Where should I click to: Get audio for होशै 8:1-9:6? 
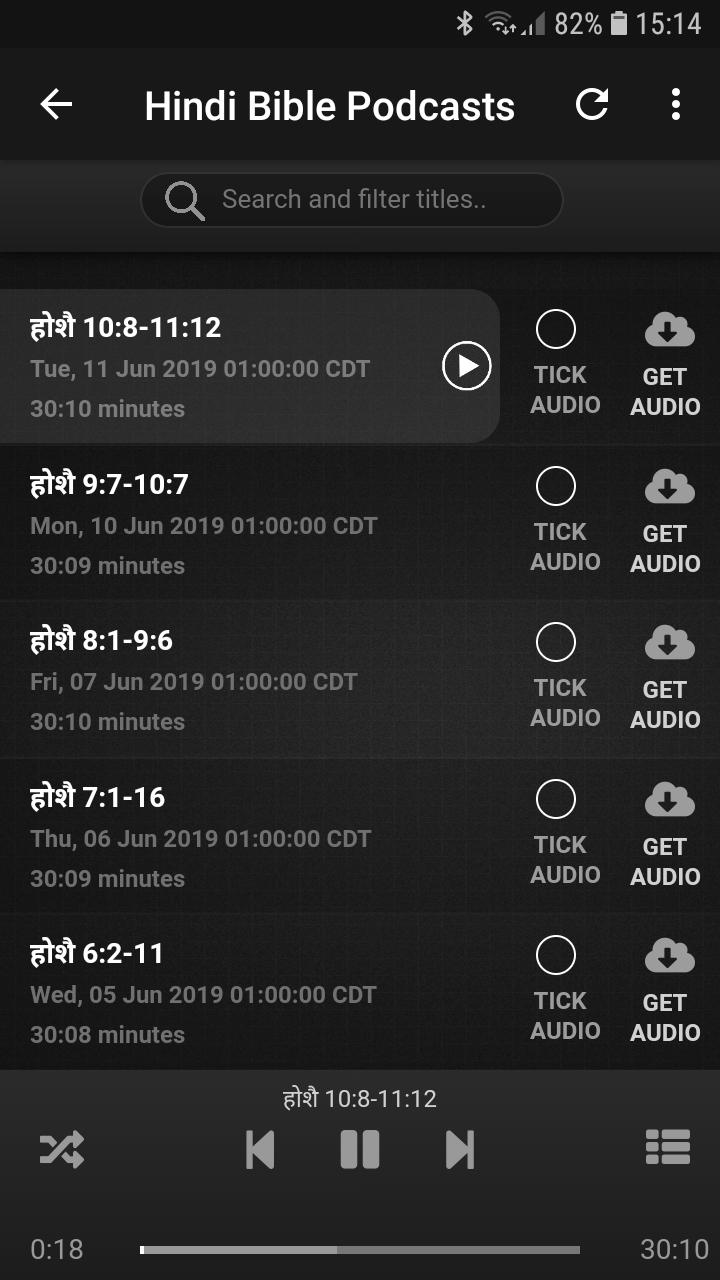668,645
